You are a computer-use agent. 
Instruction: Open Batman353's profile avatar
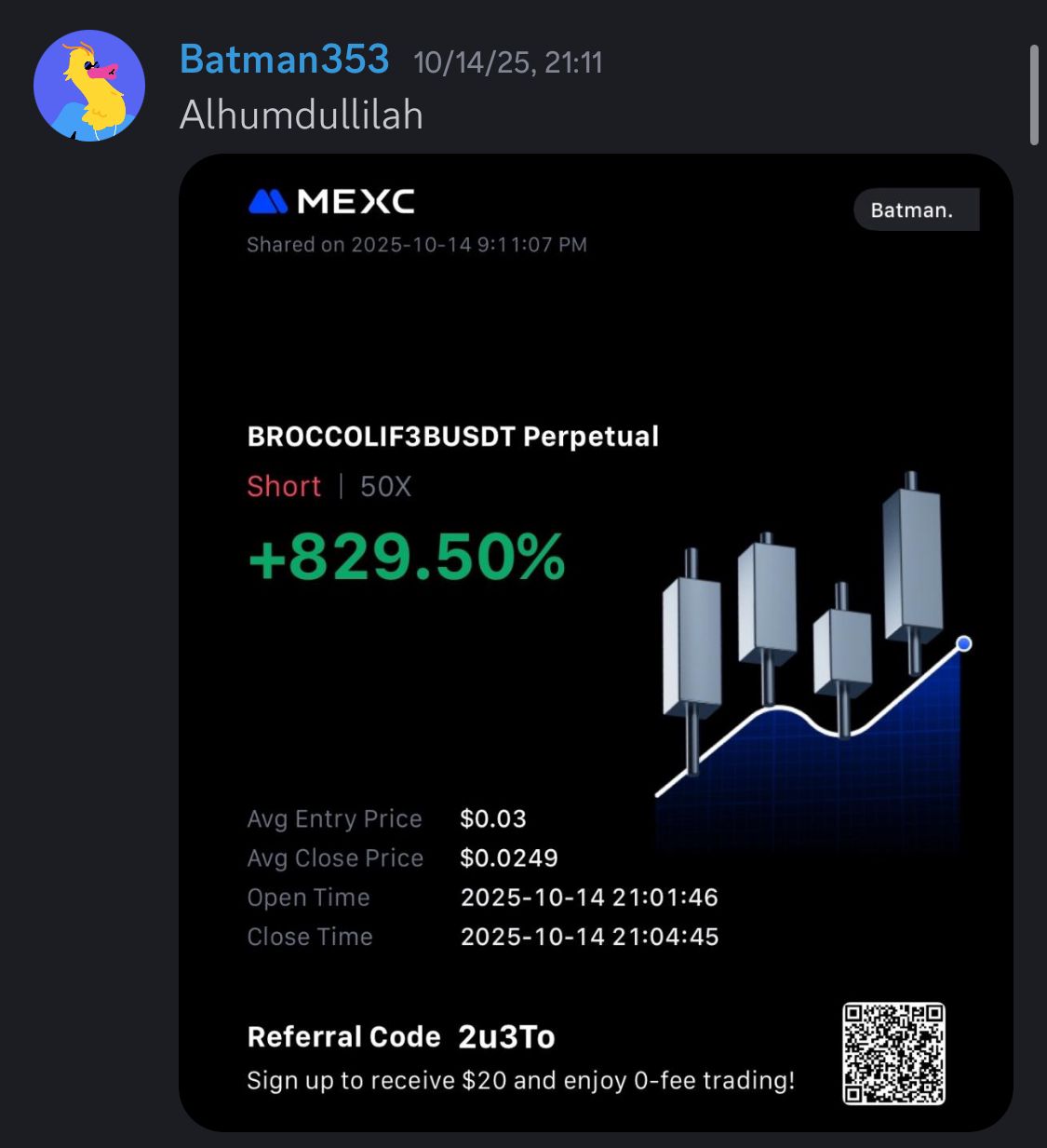click(x=89, y=86)
